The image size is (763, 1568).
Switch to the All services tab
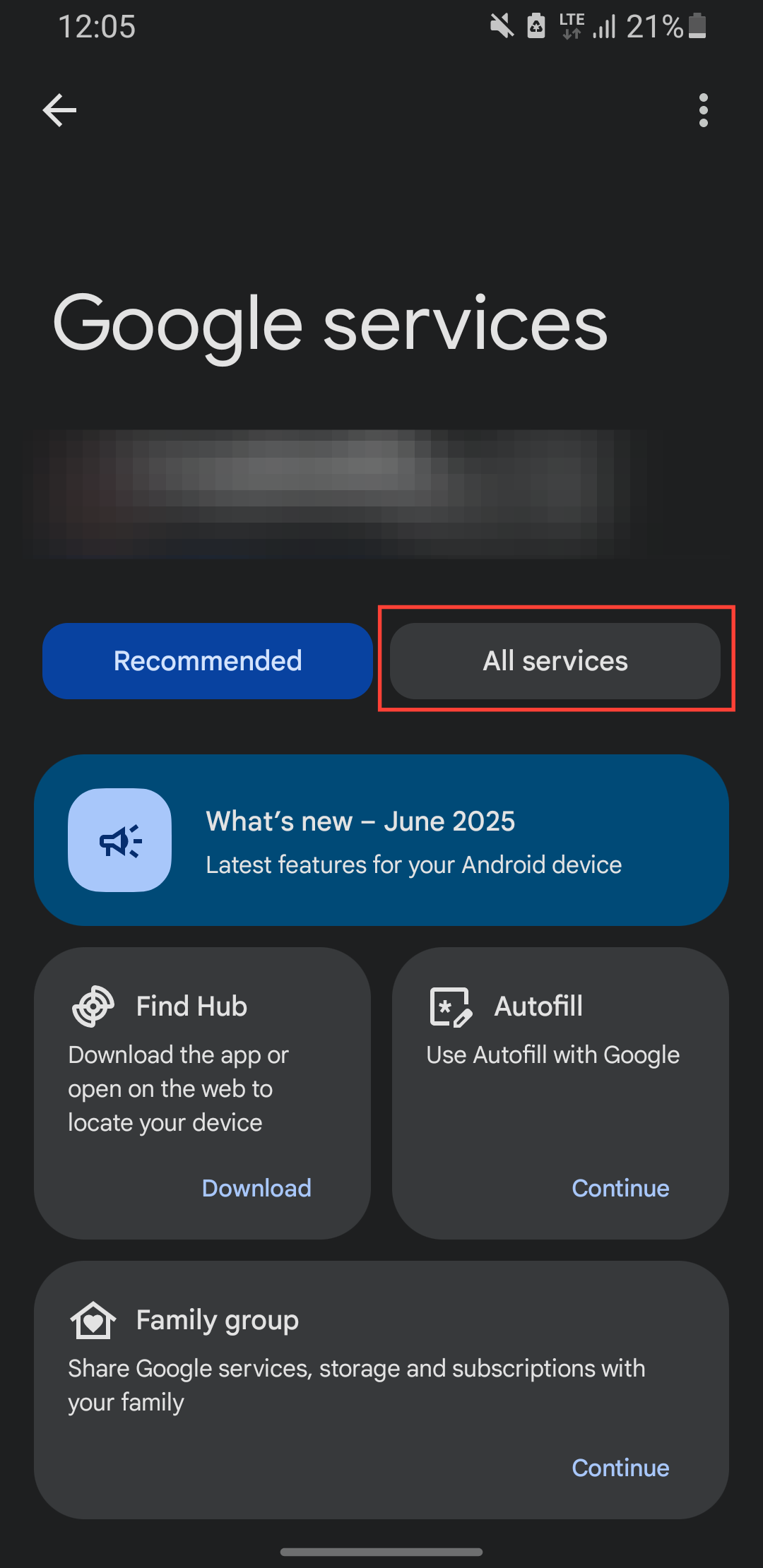[x=555, y=661]
